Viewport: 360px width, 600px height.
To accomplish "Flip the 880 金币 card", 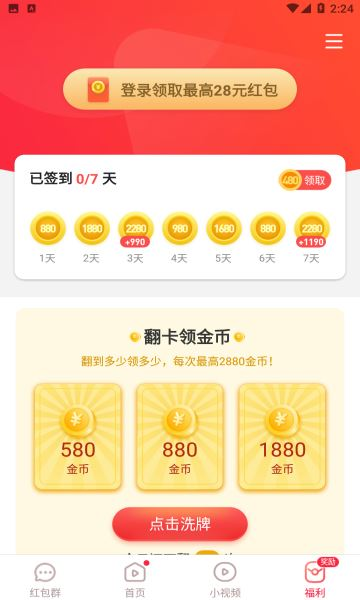I will point(180,437).
